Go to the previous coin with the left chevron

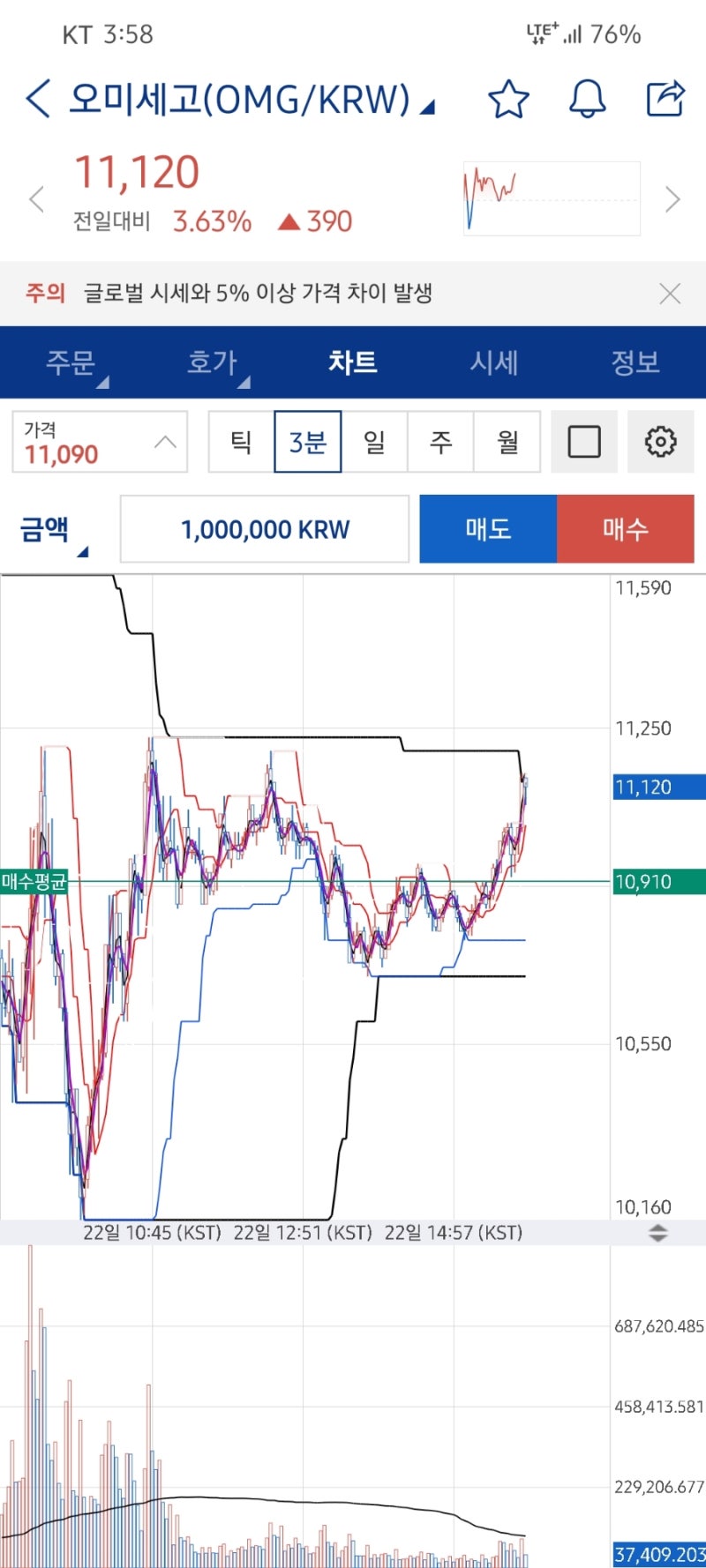[36, 199]
